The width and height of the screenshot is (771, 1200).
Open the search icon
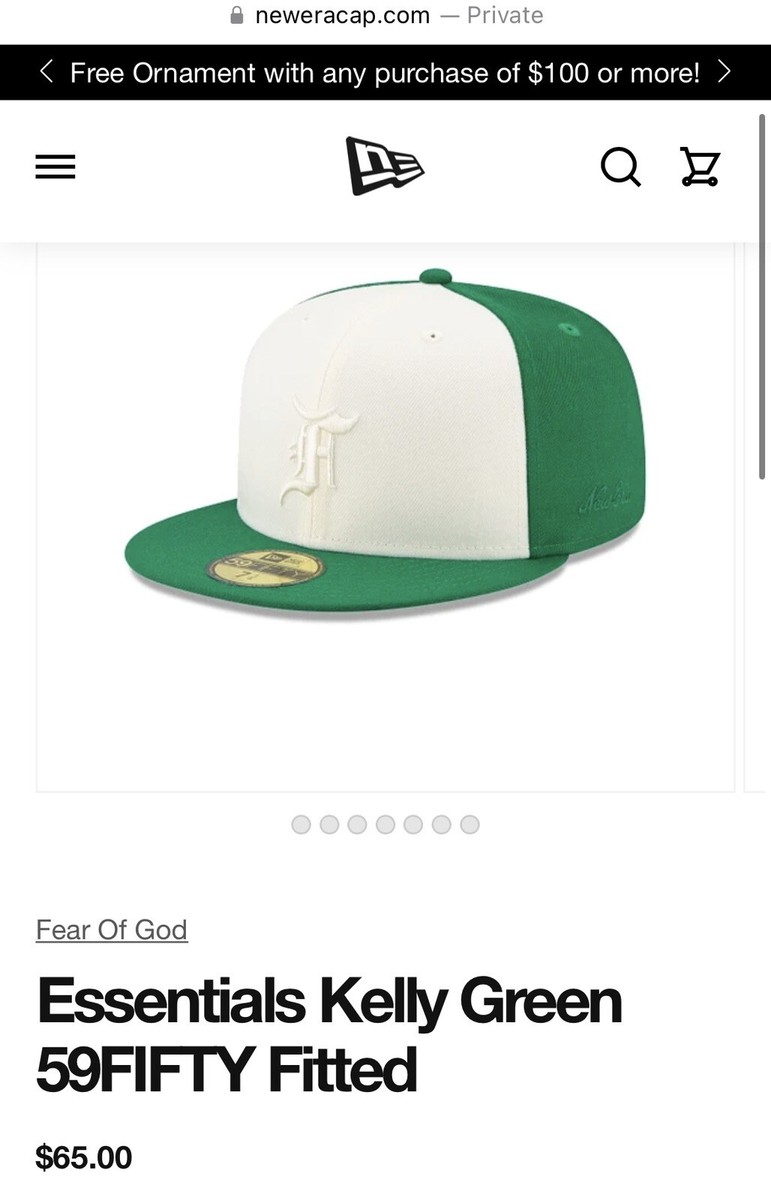pos(620,167)
